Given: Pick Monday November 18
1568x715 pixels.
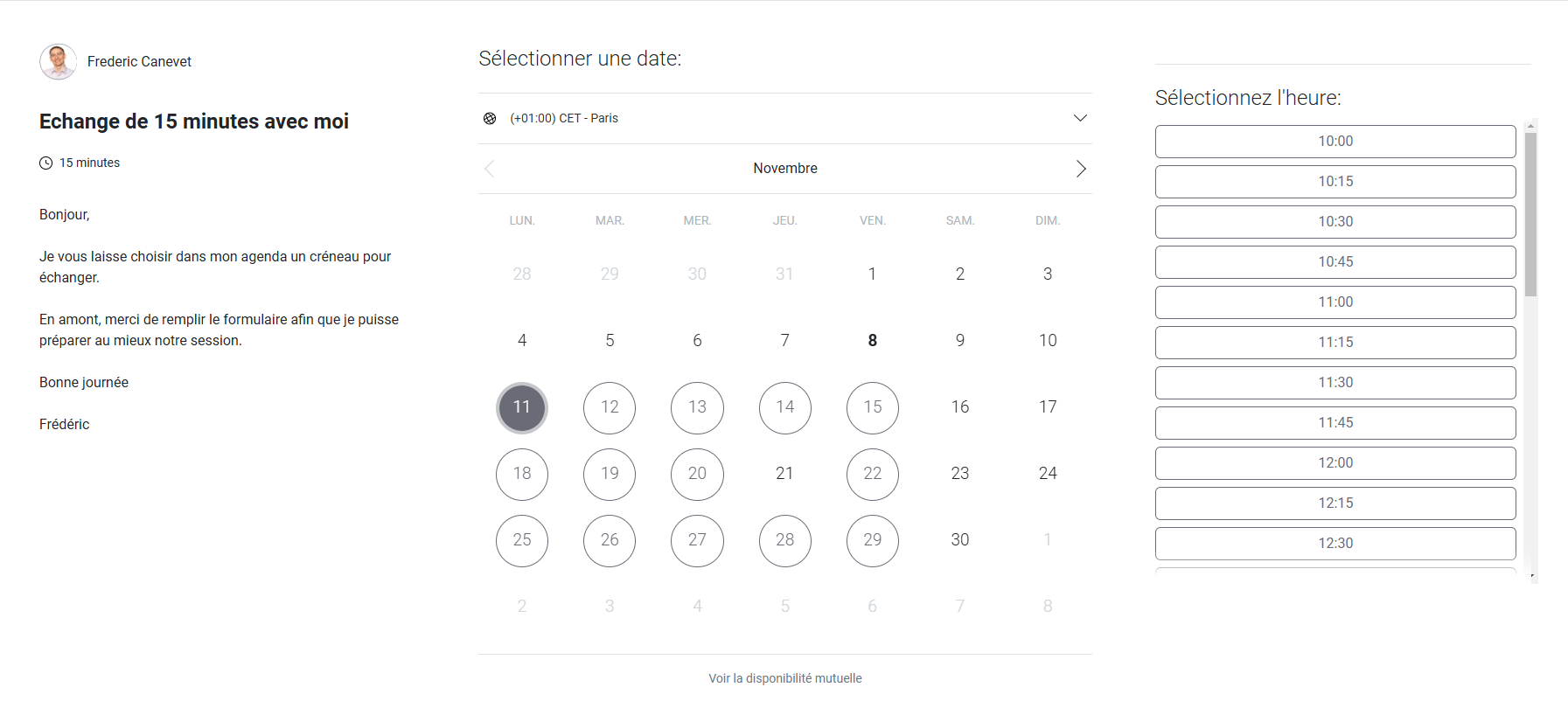Looking at the screenshot, I should click(x=522, y=474).
